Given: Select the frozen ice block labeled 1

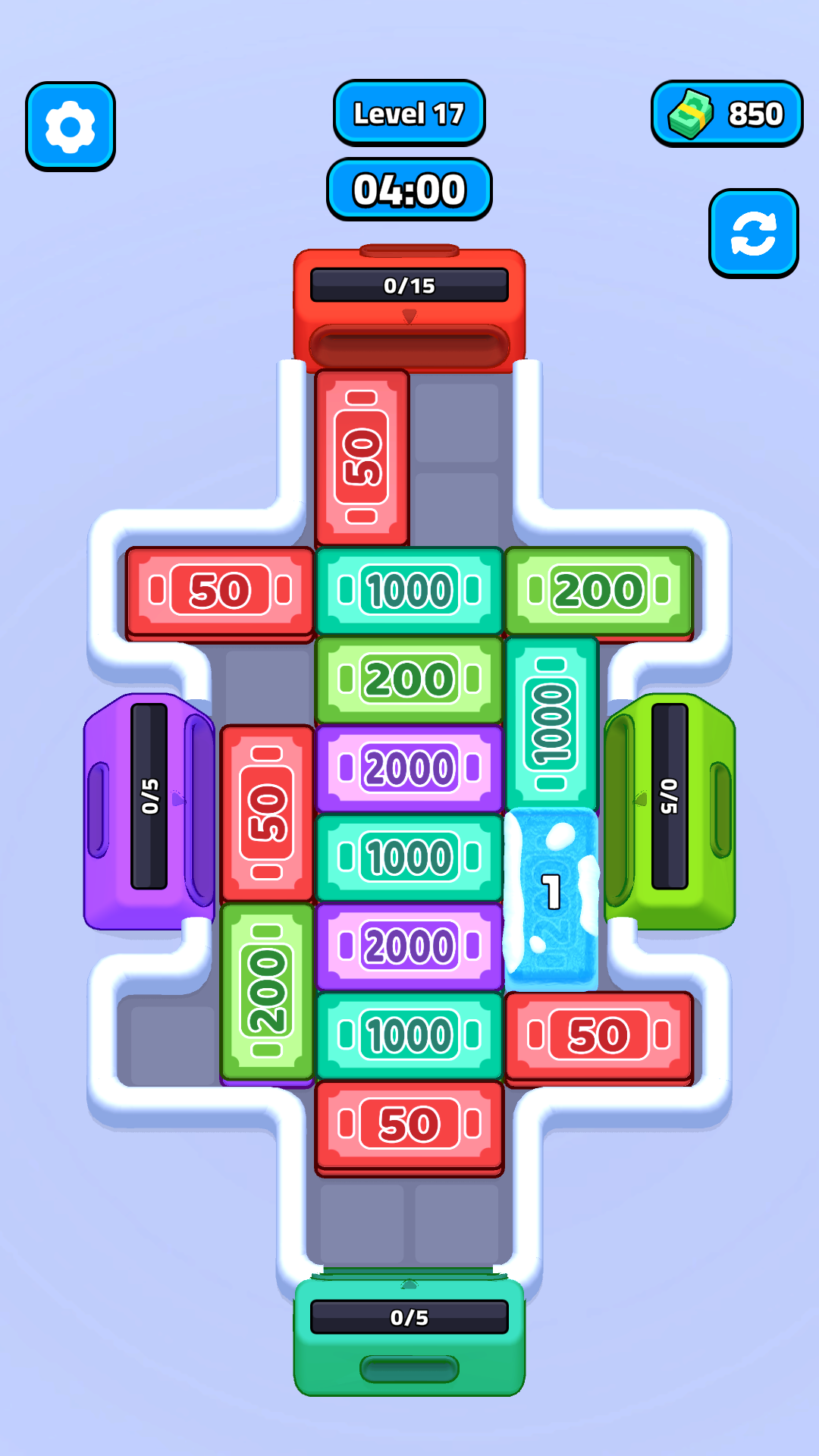Looking at the screenshot, I should 551,899.
